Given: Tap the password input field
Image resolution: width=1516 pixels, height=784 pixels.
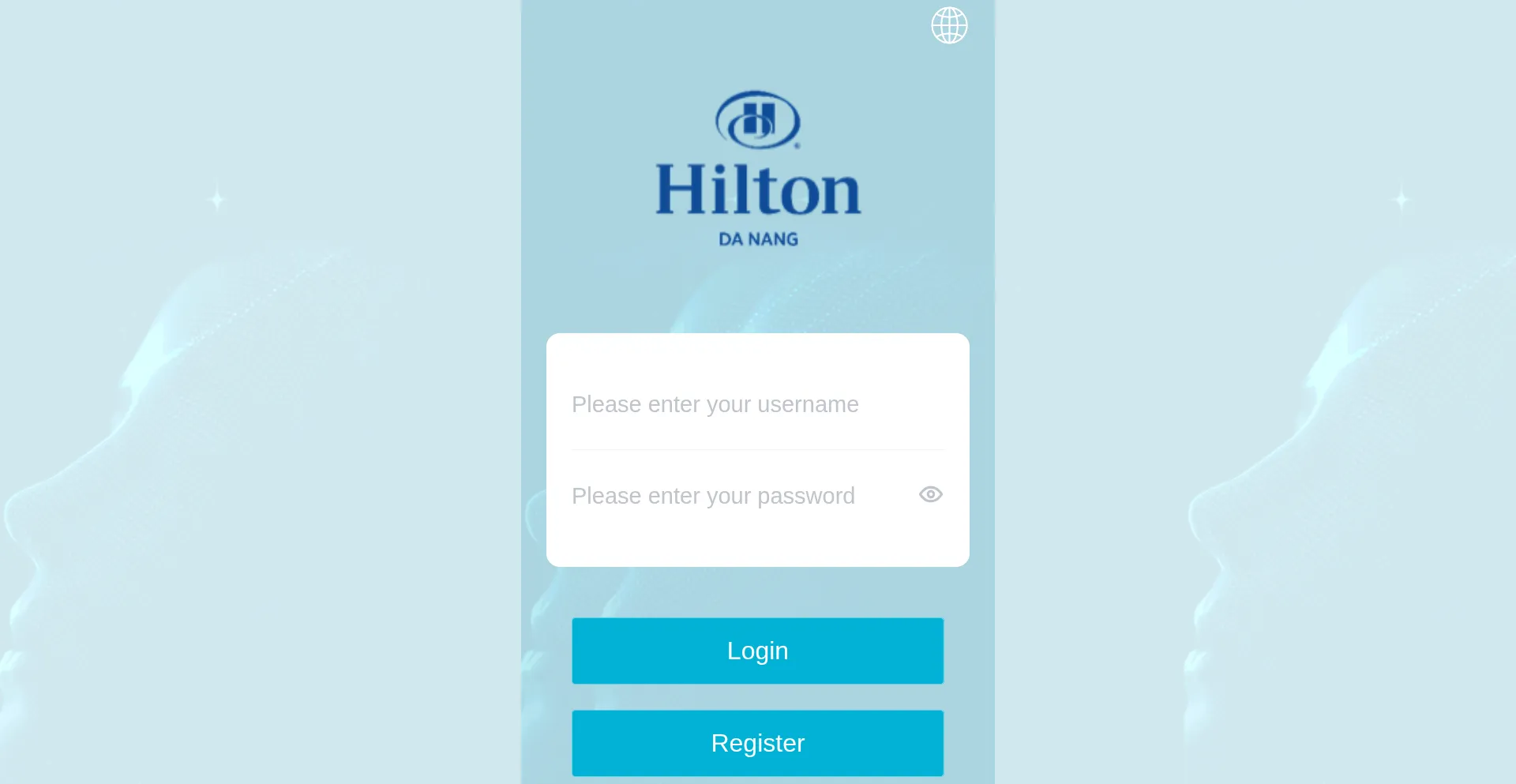Looking at the screenshot, I should point(734,496).
